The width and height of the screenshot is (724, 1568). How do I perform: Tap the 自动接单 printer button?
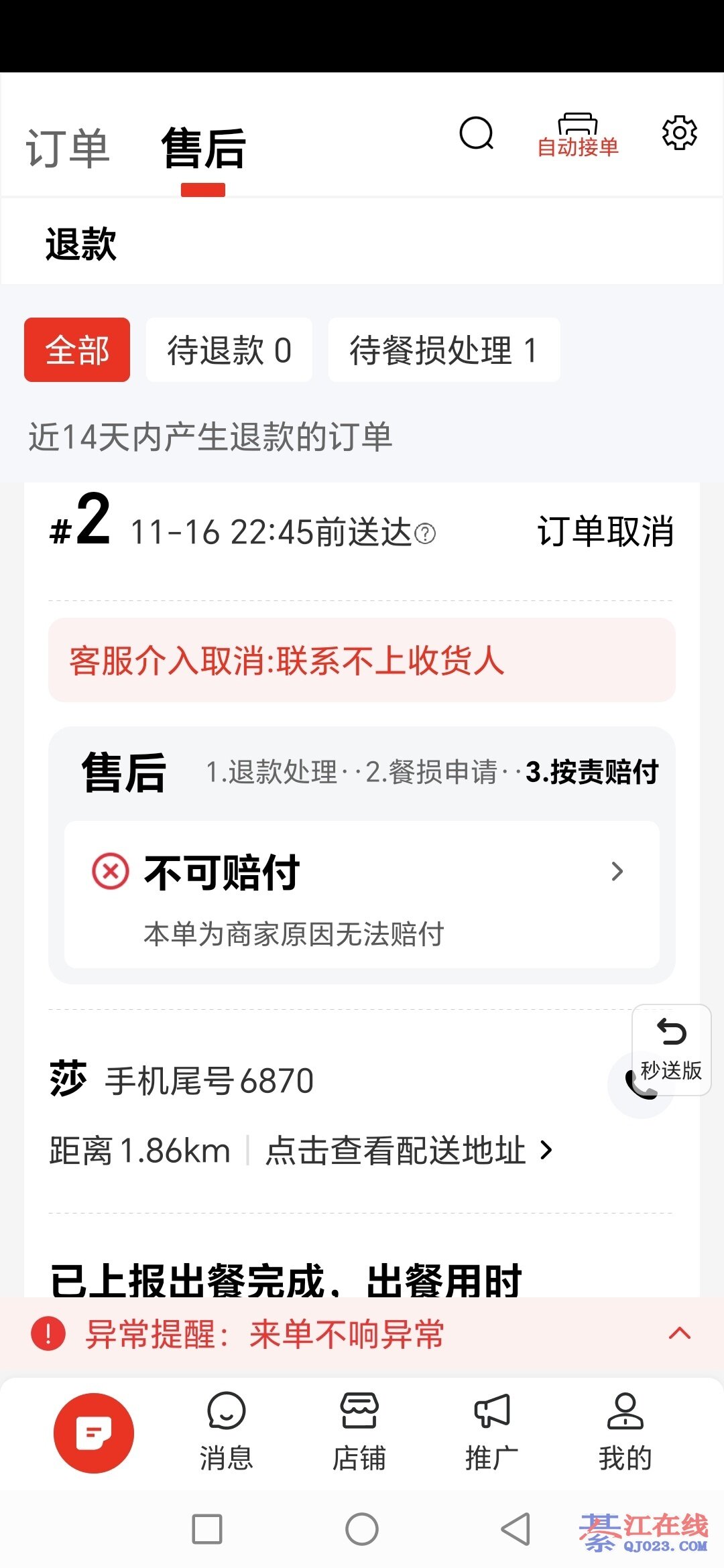(x=578, y=135)
